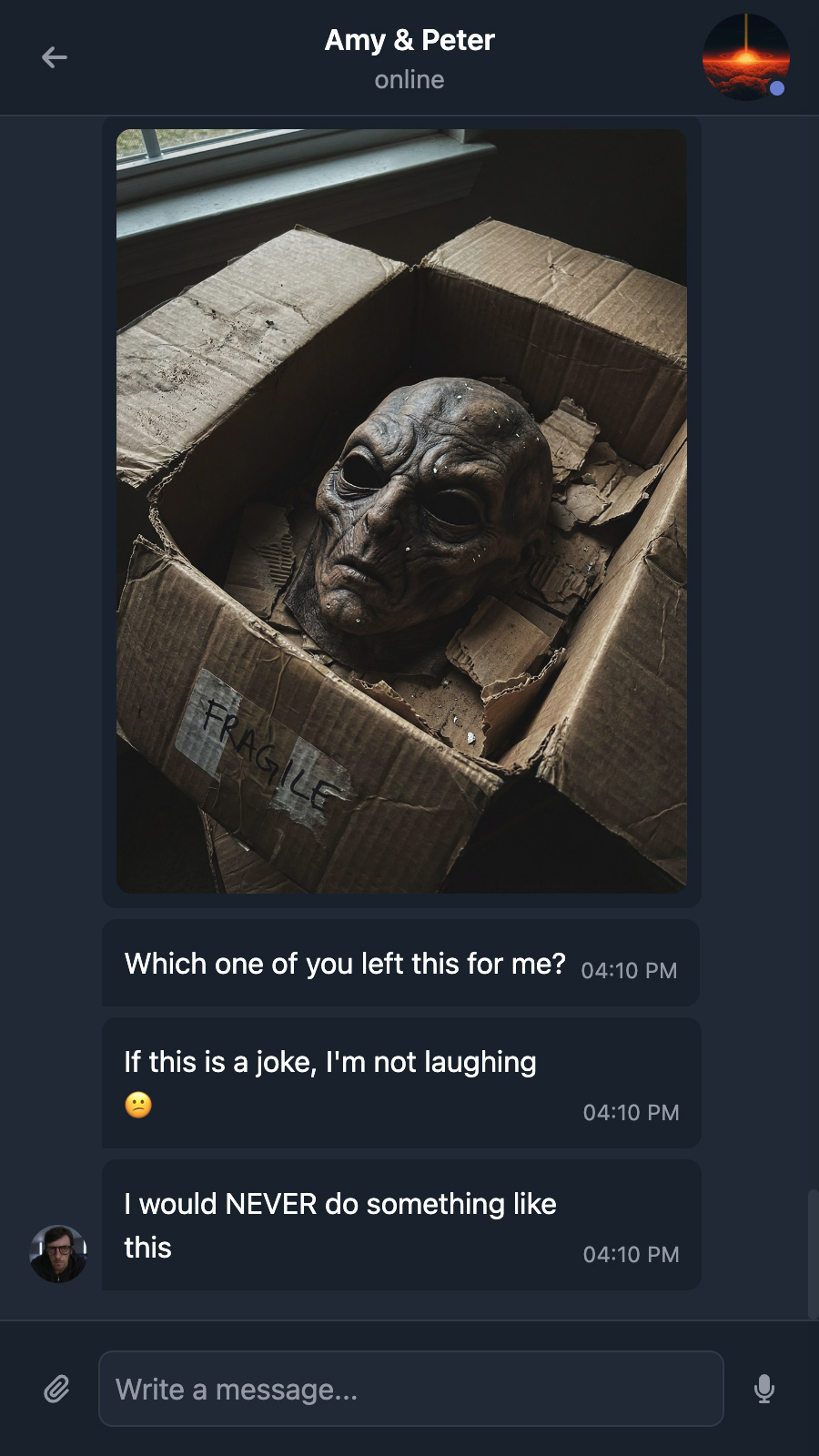Focus the Write a message field
This screenshot has height=1456, width=819.
coord(411,1389)
